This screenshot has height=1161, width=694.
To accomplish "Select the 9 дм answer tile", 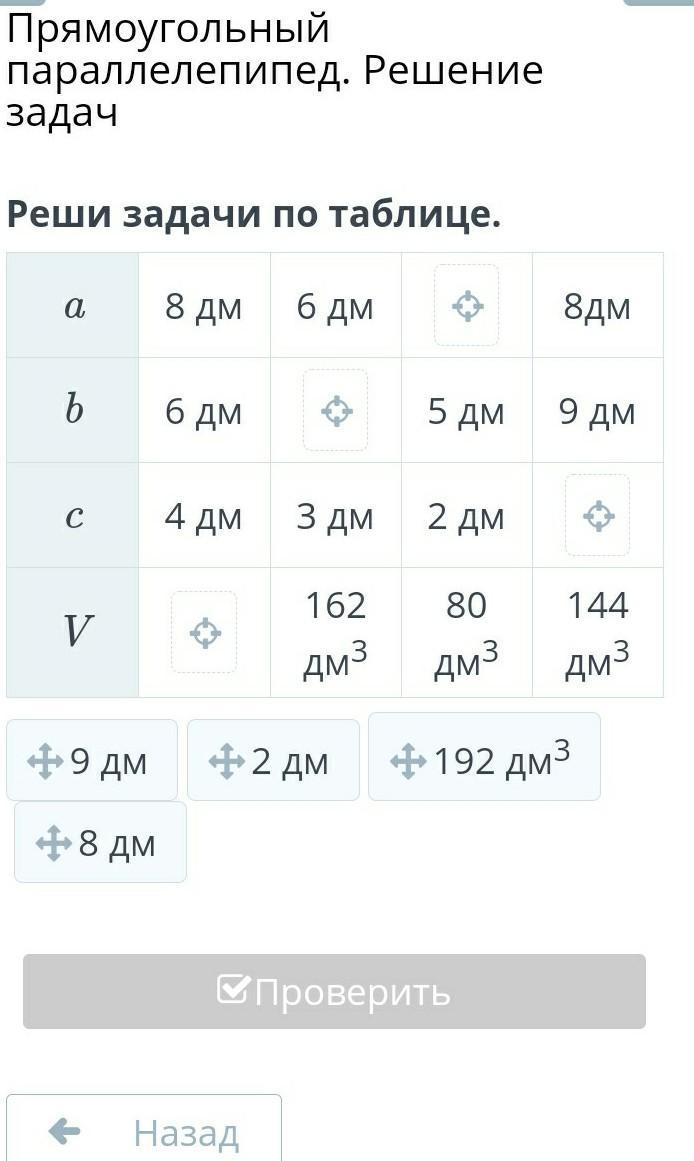I will coord(92,760).
